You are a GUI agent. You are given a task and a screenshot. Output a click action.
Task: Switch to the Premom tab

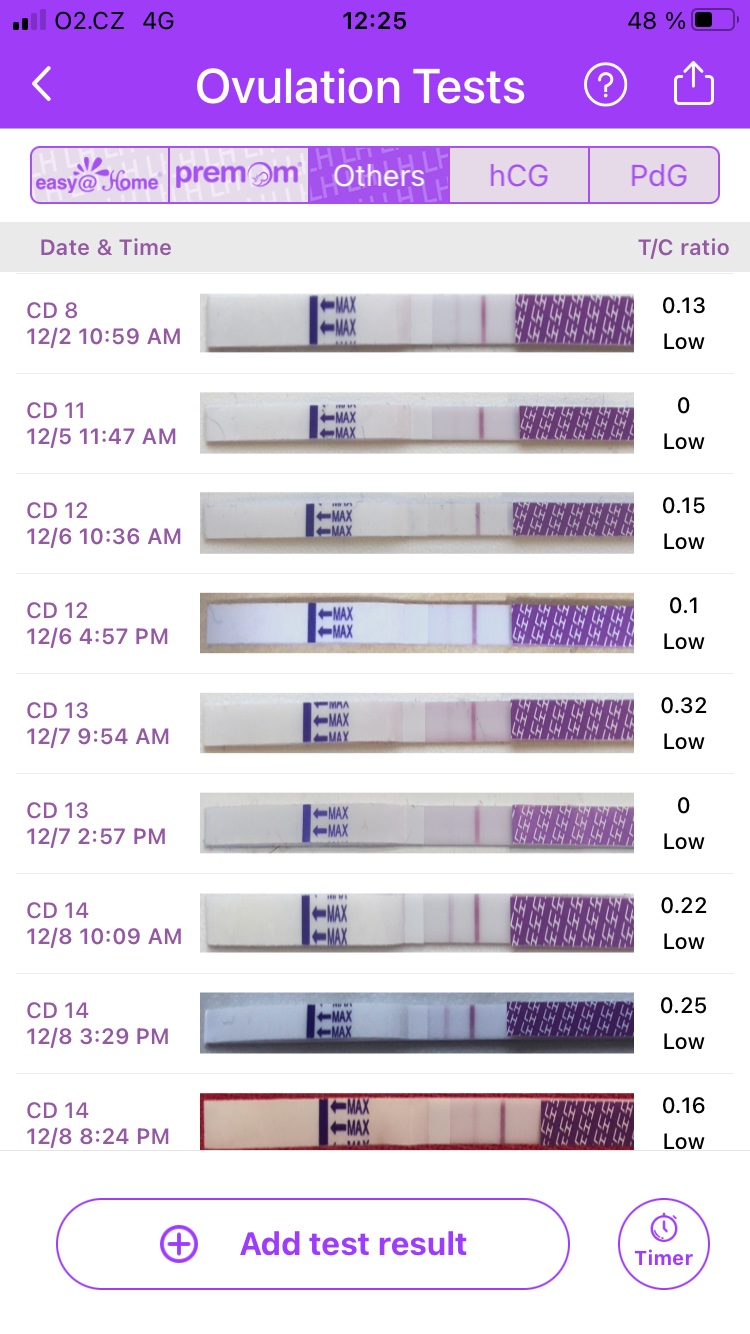coord(238,176)
